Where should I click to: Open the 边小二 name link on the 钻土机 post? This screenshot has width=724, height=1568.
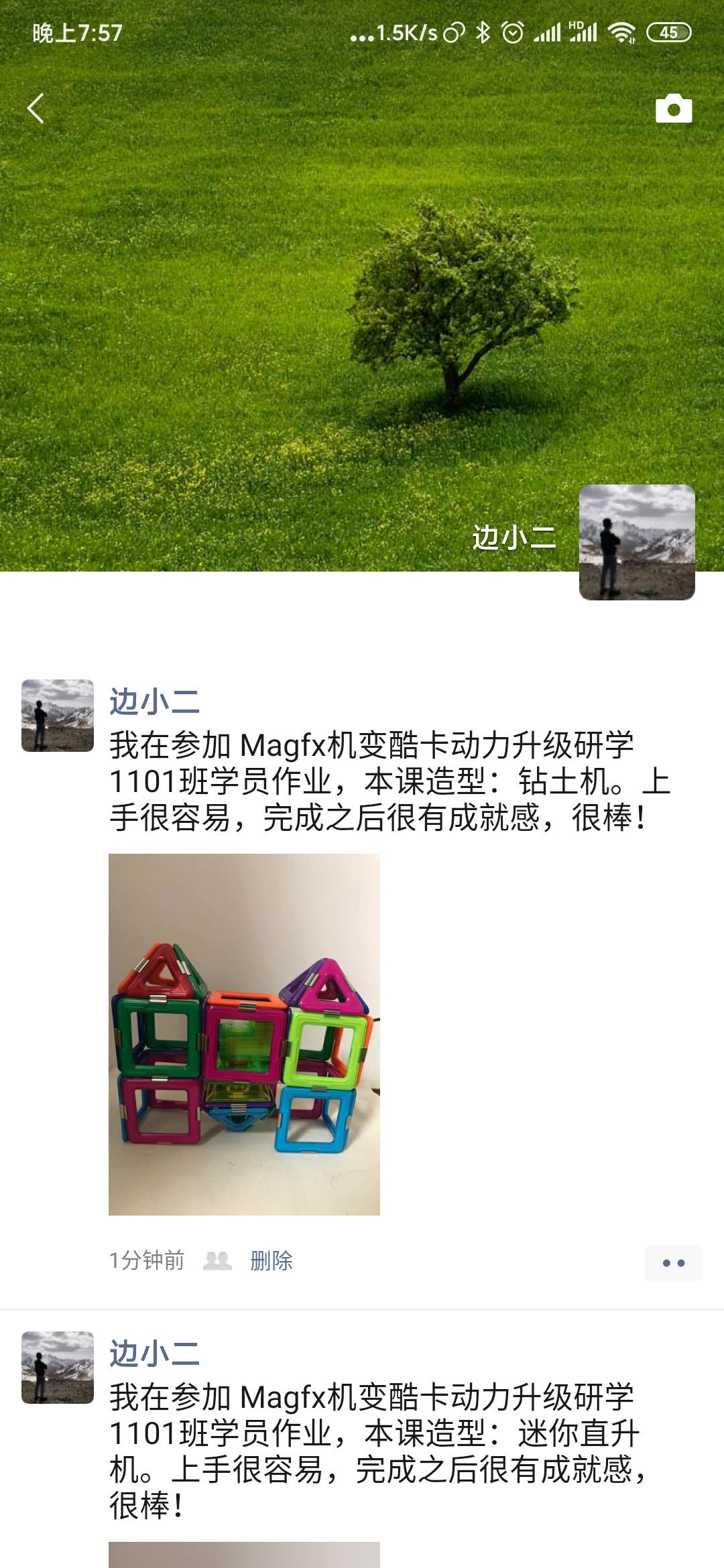pos(155,702)
